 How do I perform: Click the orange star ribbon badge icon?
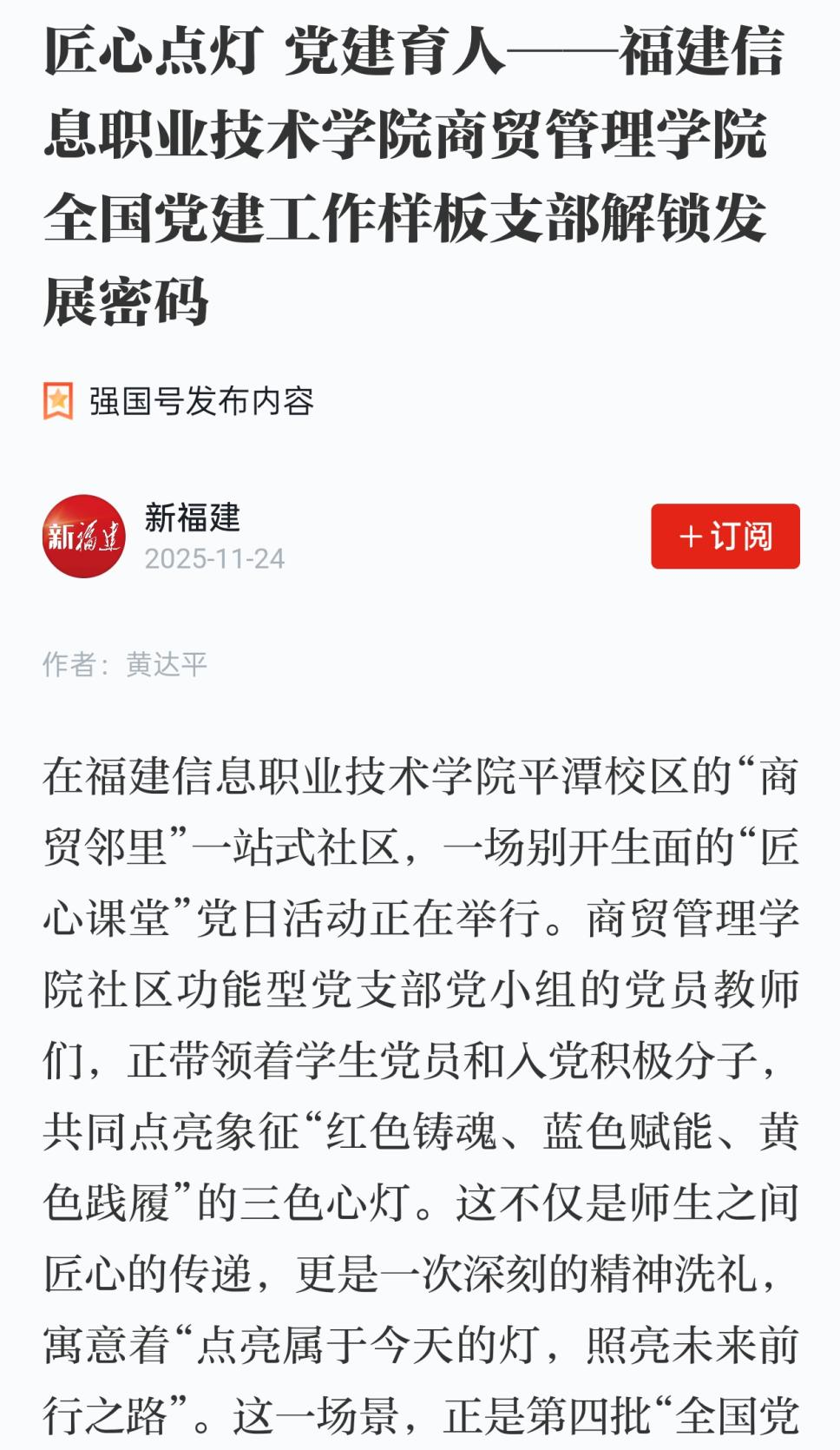pyautogui.click(x=58, y=399)
